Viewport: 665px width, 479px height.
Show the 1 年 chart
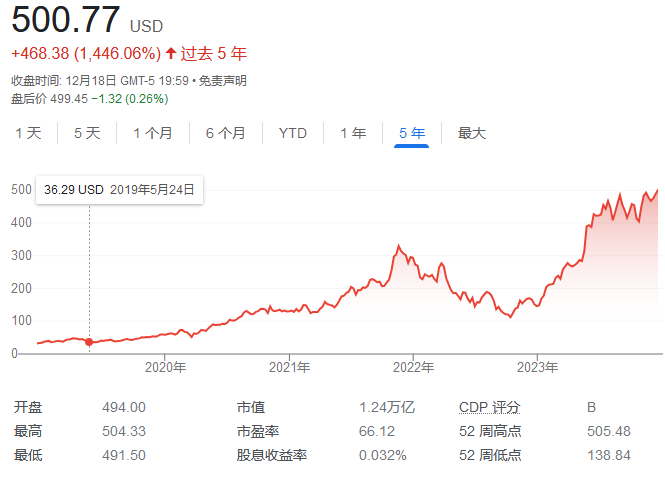click(x=353, y=133)
